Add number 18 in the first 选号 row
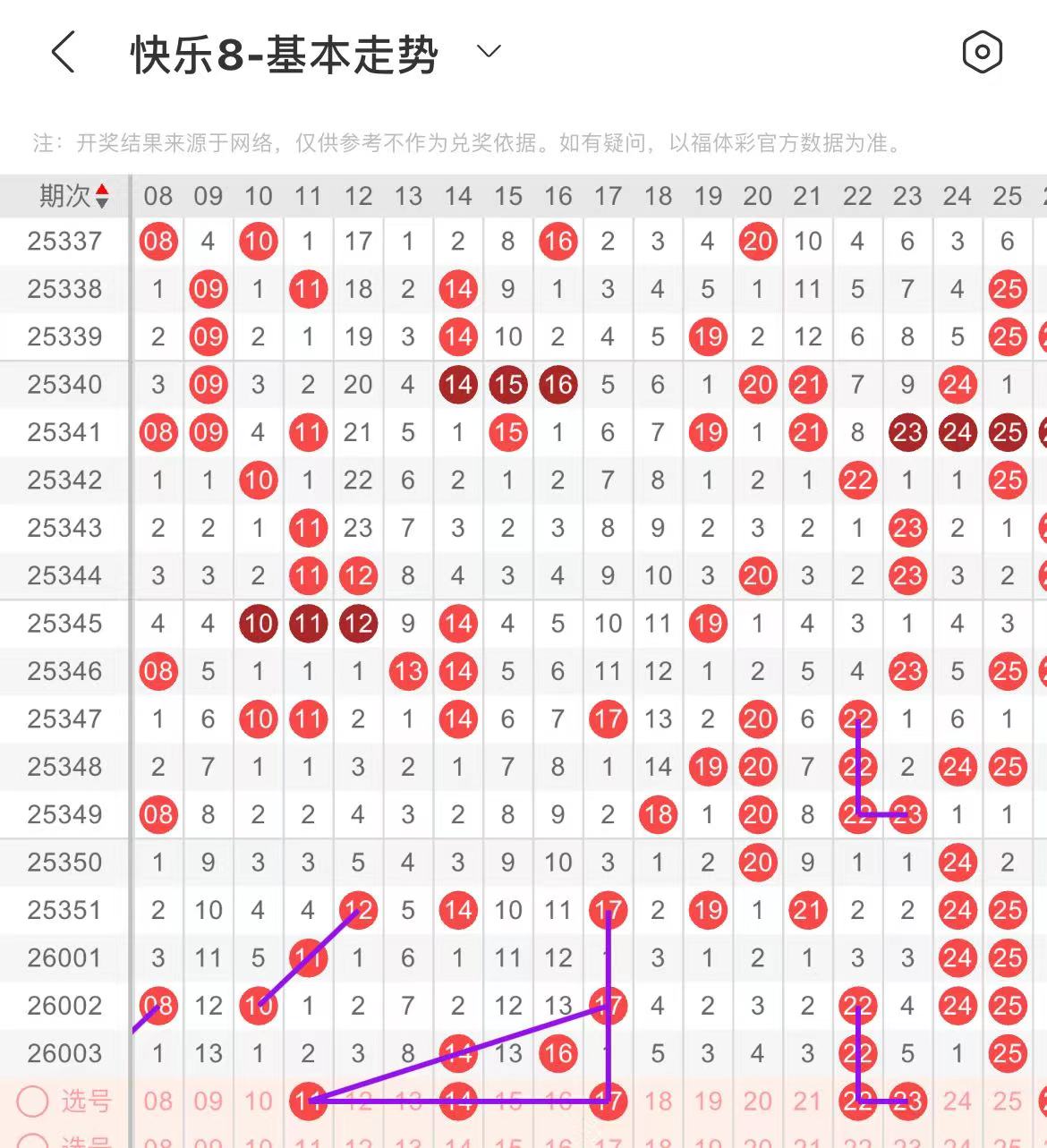The height and width of the screenshot is (1148, 1047). coord(658,1101)
